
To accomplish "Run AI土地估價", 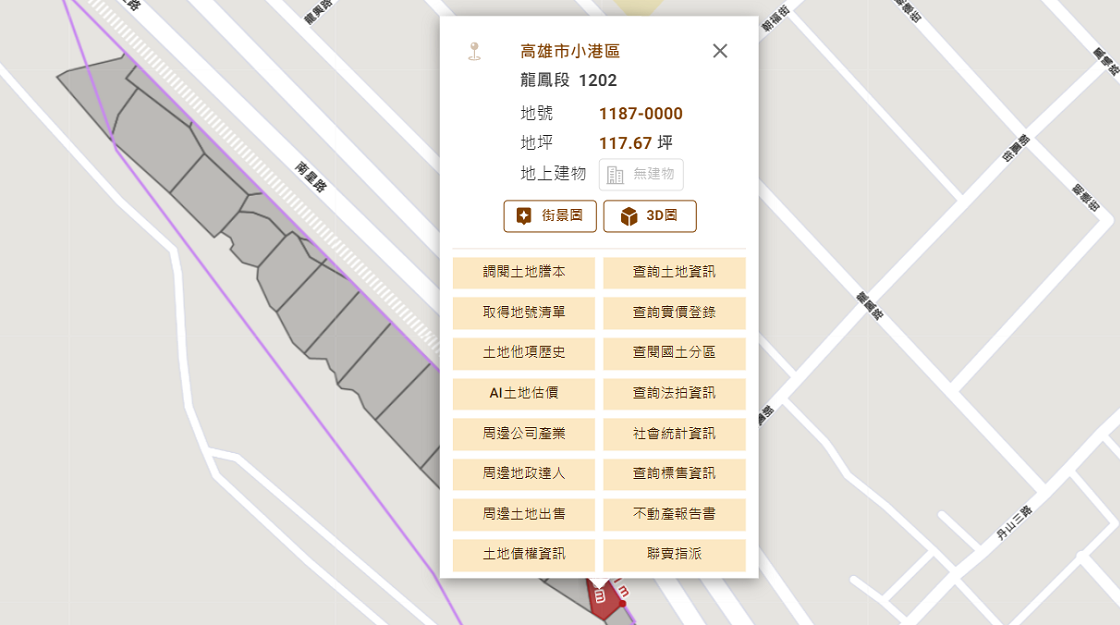I will (x=524, y=394).
